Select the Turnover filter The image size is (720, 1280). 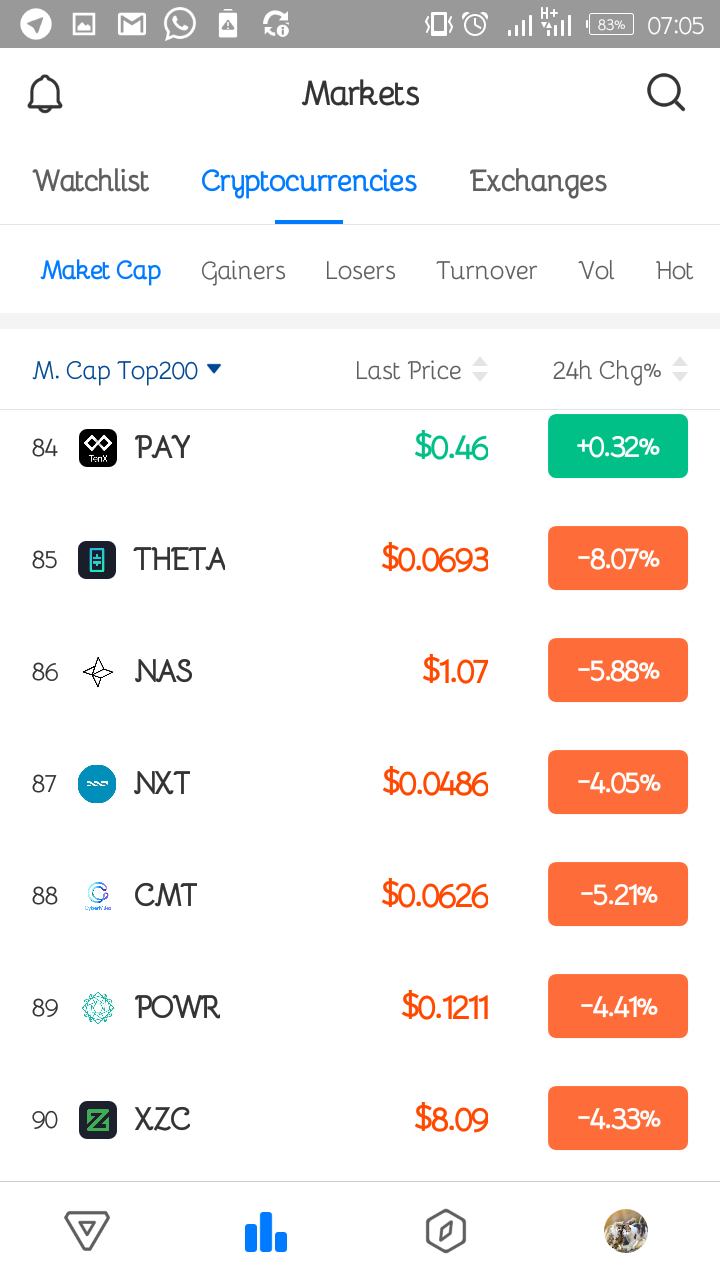486,271
